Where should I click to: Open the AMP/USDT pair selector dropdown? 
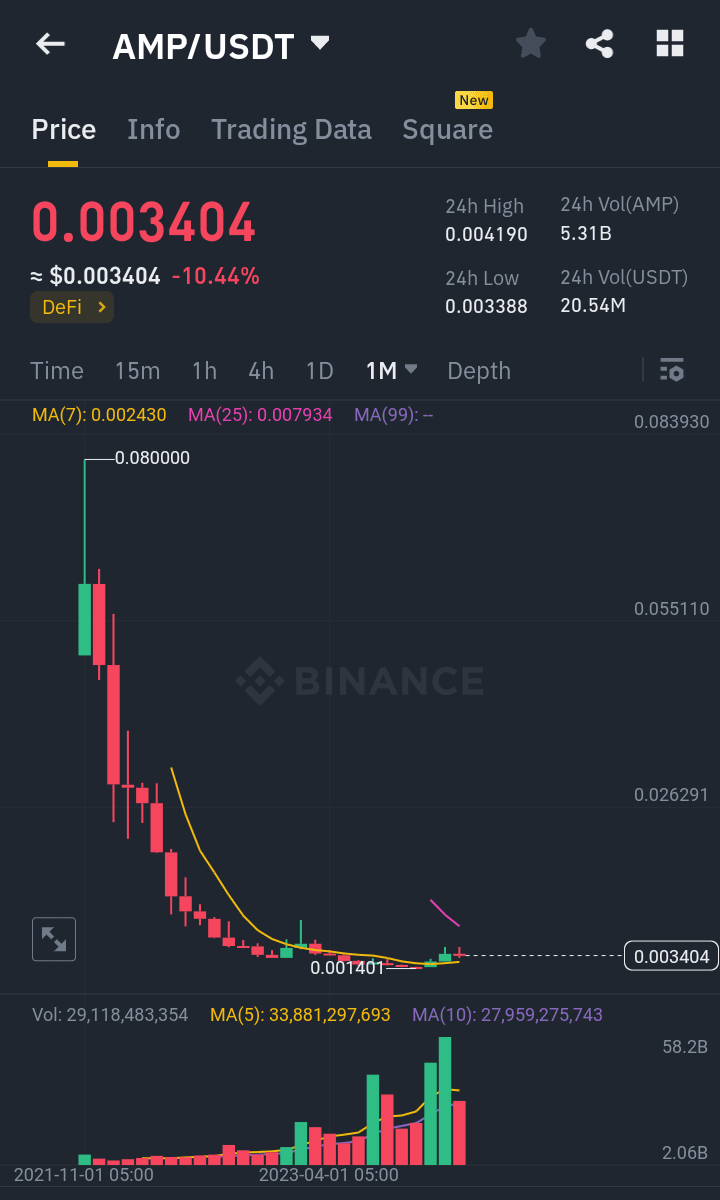tap(318, 44)
